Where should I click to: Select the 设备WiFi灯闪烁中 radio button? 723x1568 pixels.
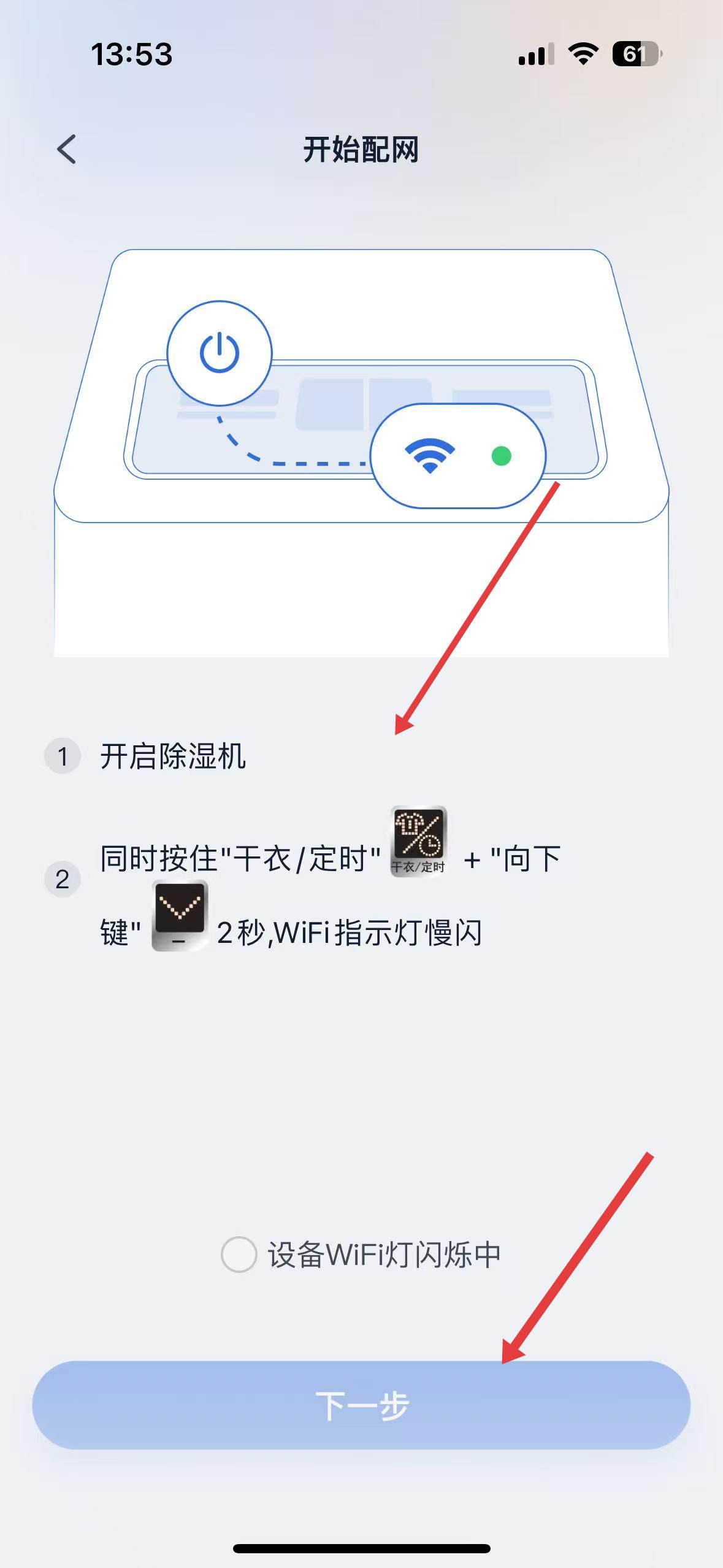(x=239, y=1255)
